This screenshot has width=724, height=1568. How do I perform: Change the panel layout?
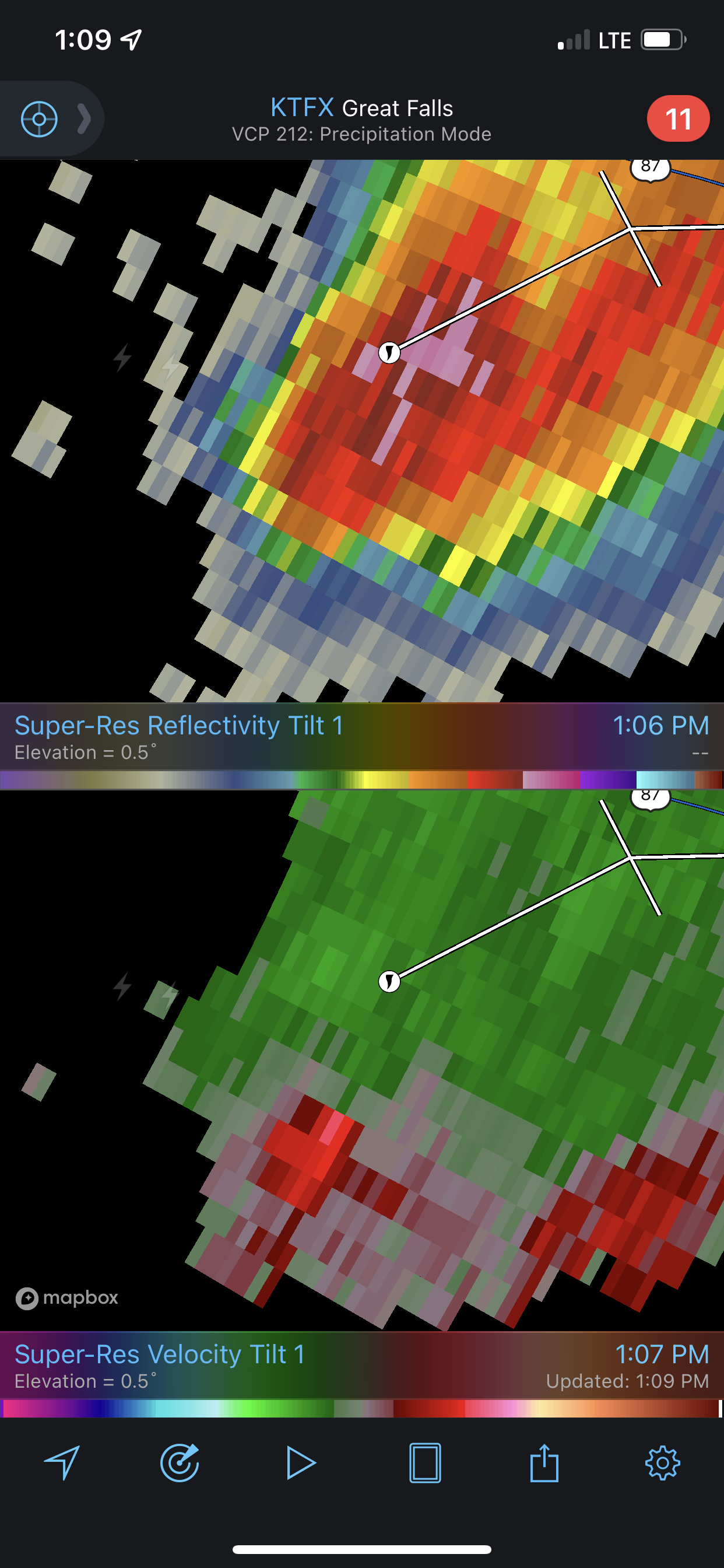(x=425, y=1462)
